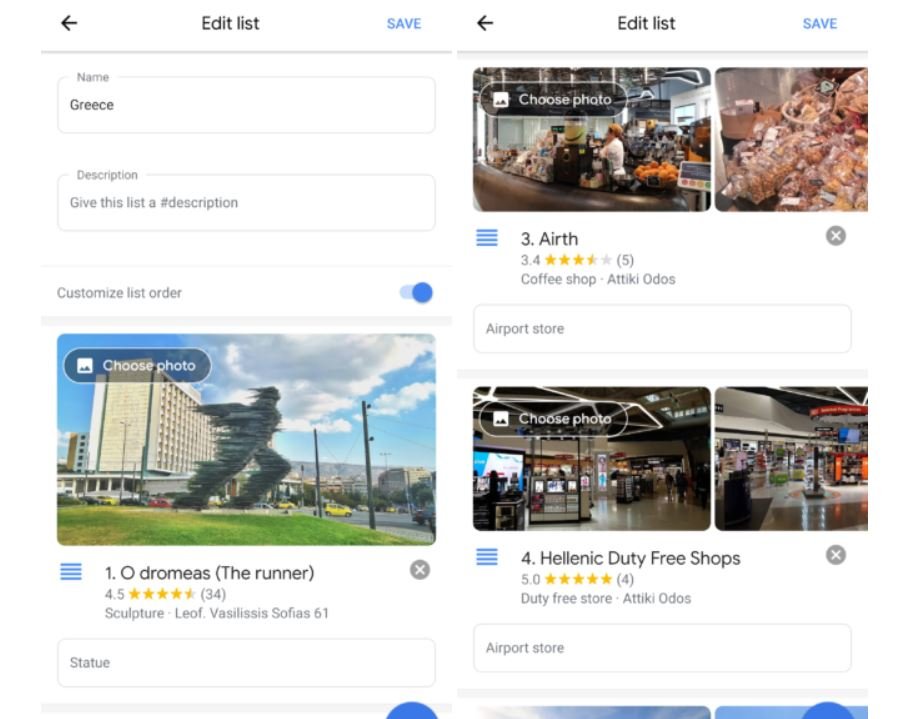The width and height of the screenshot is (908, 719).
Task: Choose a photo for Hellenic Duty Free Shops
Action: (553, 419)
